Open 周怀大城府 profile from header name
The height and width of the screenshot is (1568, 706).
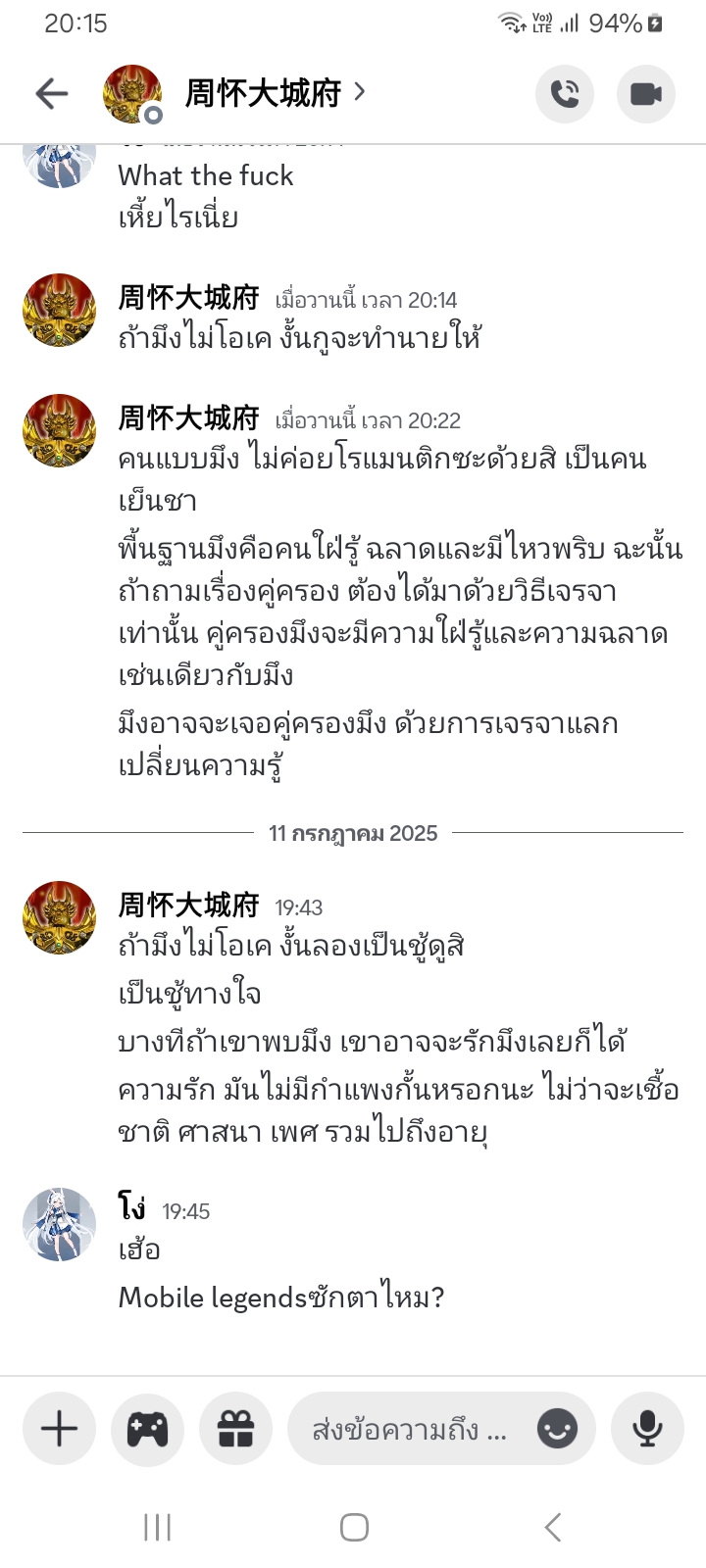[x=263, y=93]
